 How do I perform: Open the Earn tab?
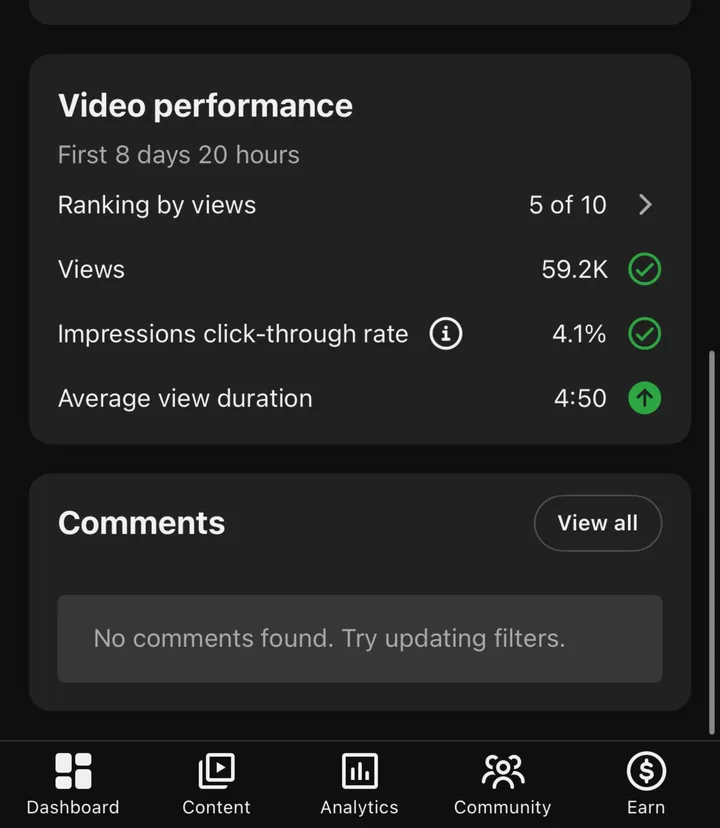point(646,784)
